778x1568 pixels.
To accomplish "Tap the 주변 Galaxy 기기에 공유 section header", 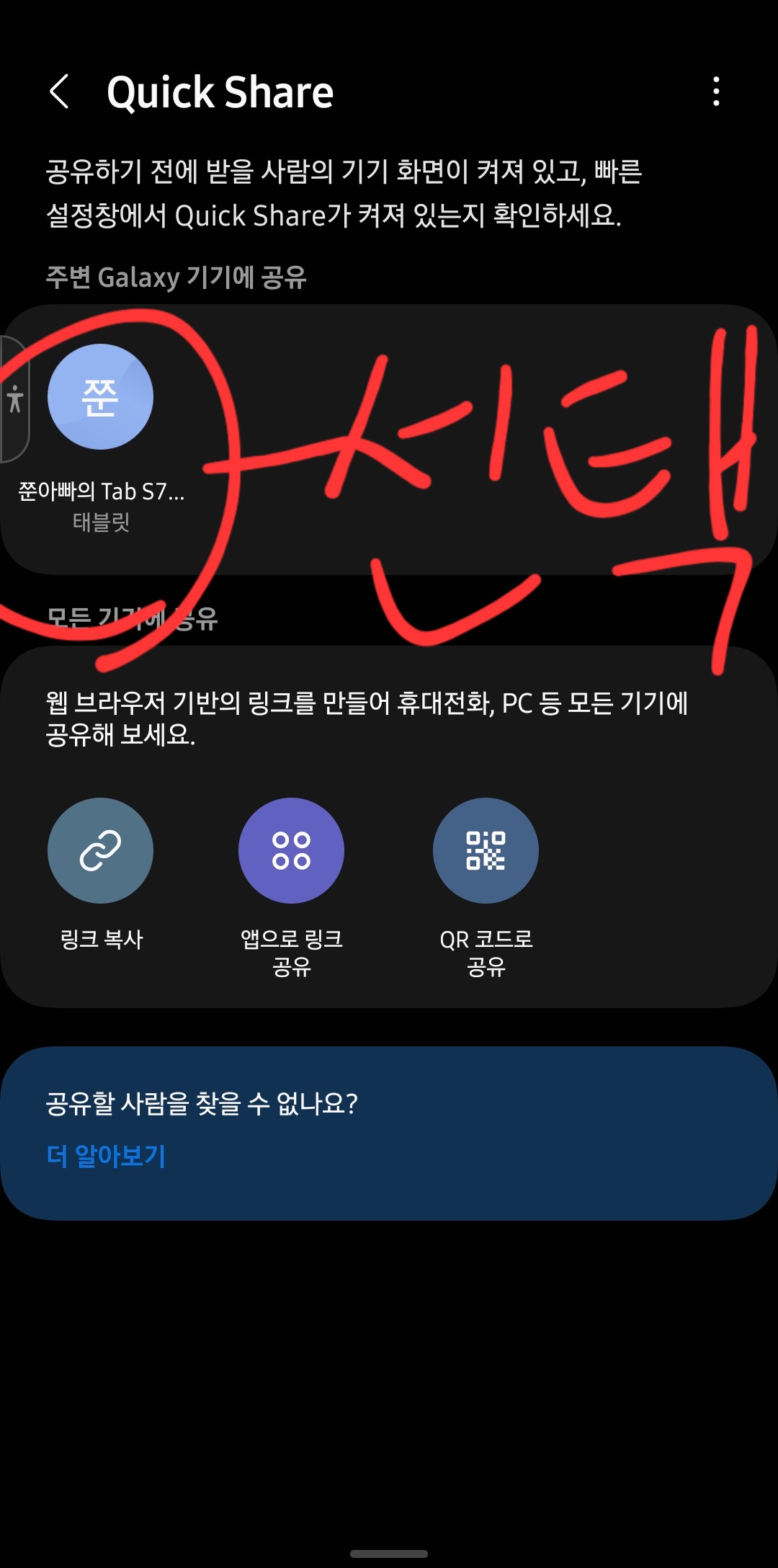I will pos(176,275).
